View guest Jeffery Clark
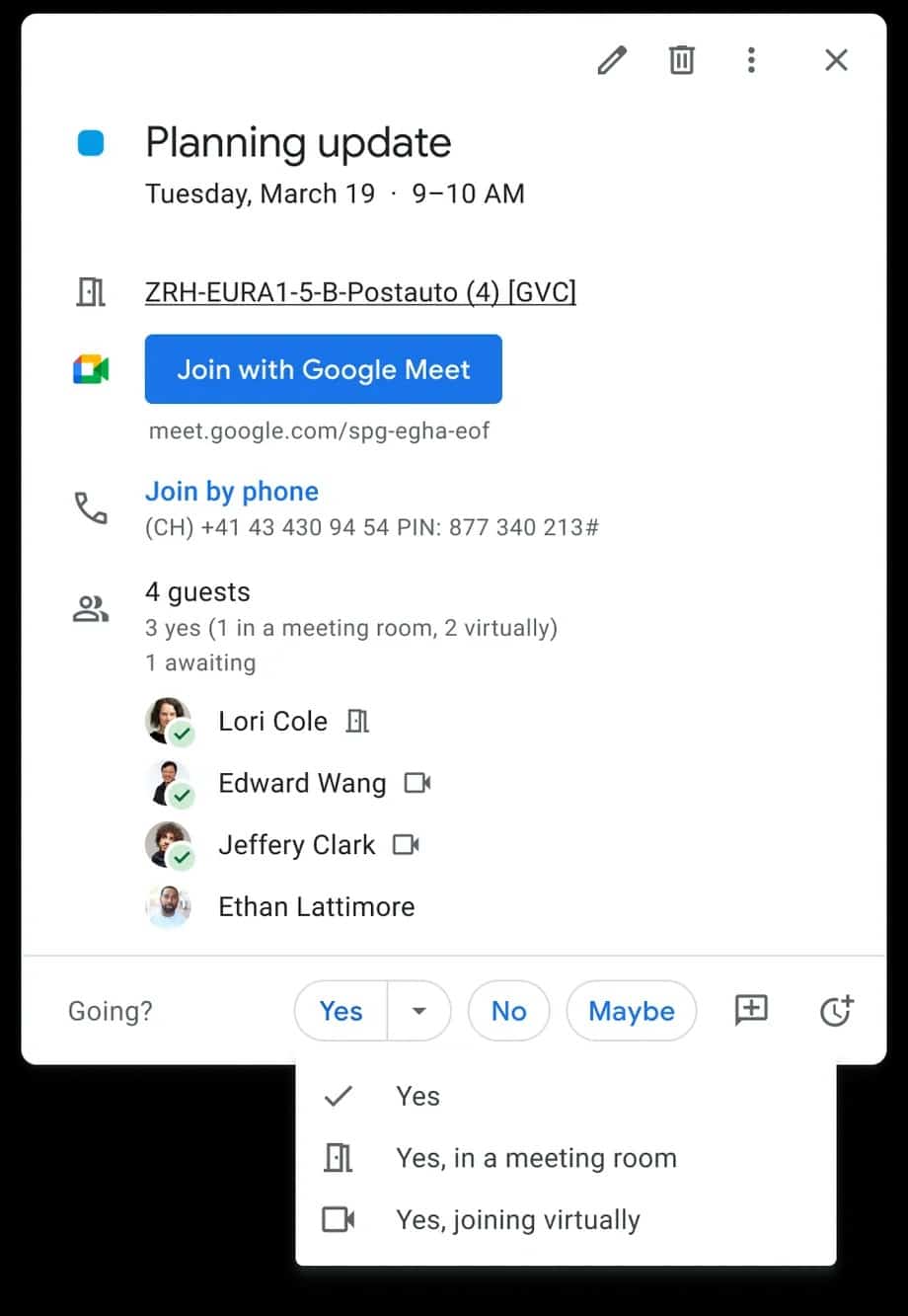This screenshot has height=1316, width=908. coord(296,845)
